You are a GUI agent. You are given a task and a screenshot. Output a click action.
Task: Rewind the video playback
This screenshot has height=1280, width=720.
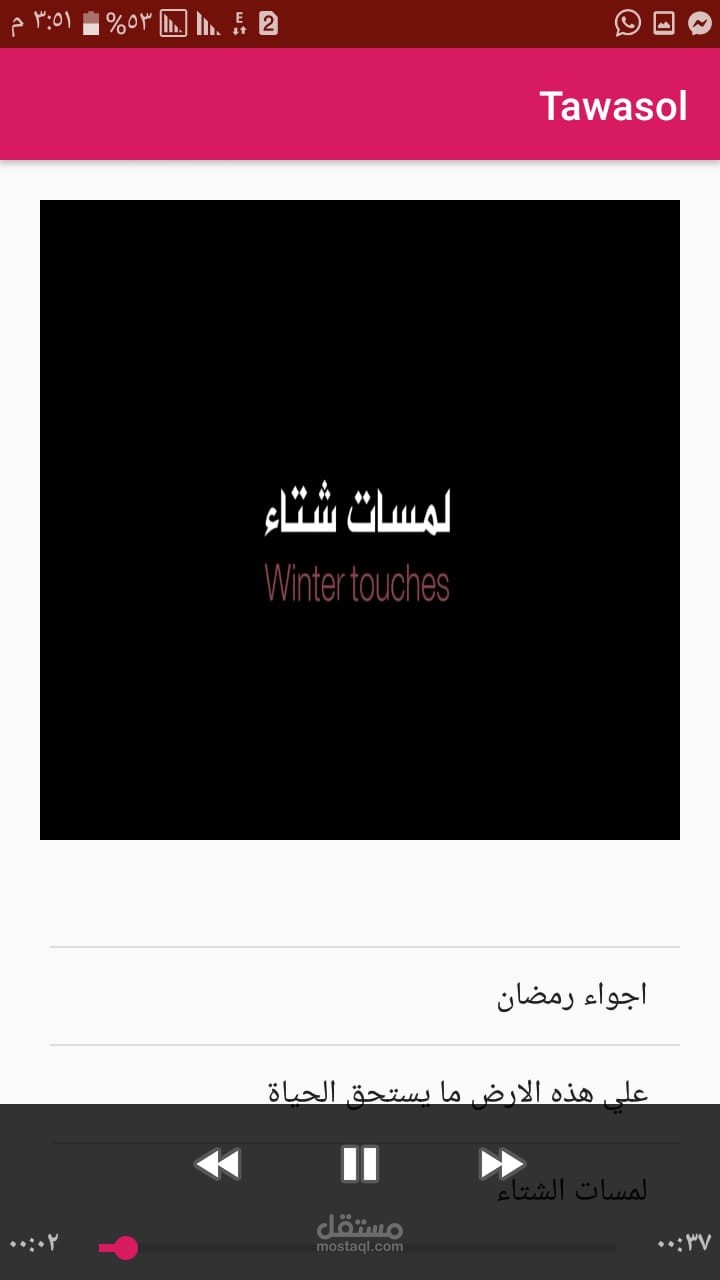[217, 1164]
